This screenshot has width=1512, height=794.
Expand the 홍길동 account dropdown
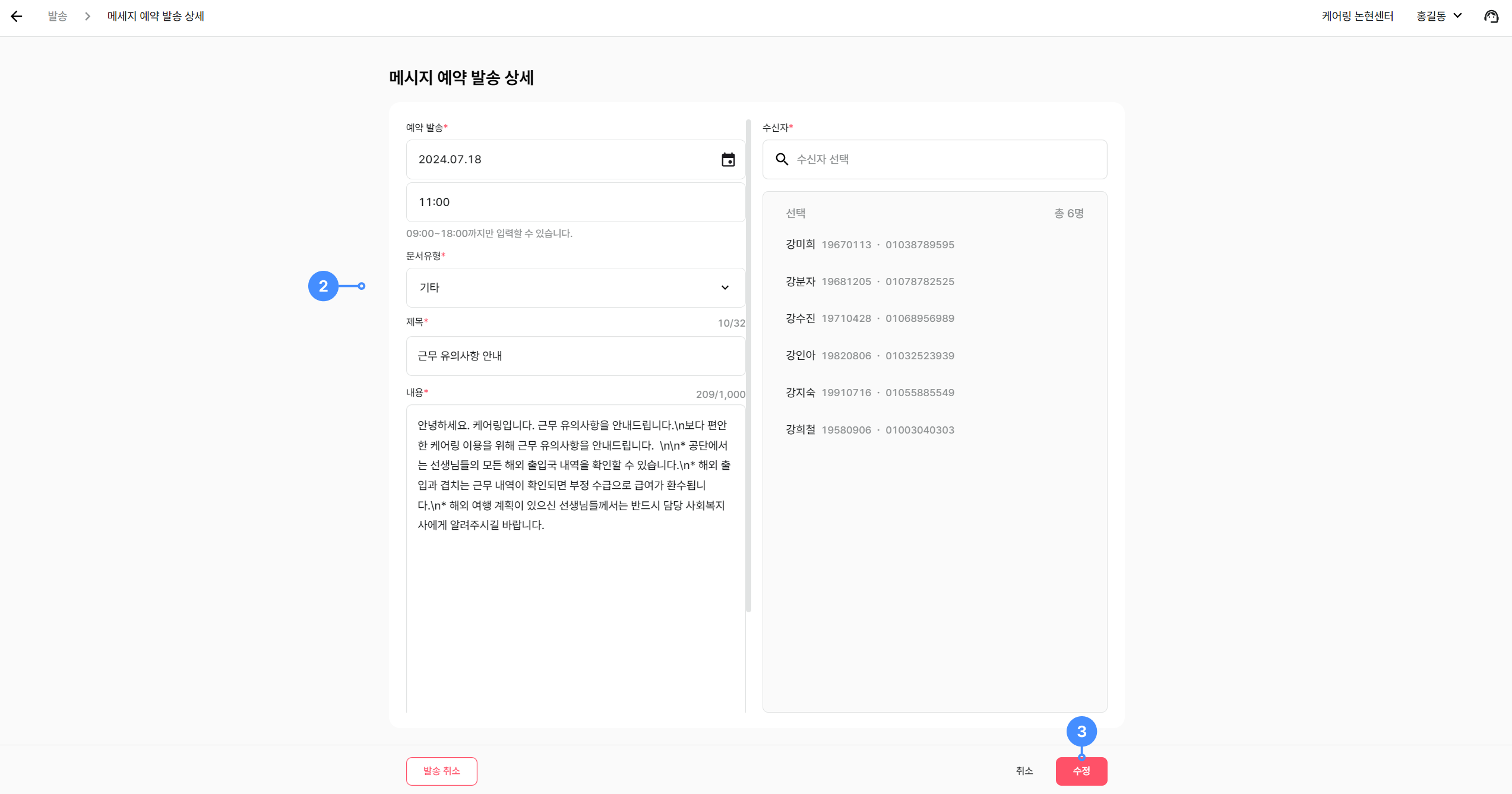click(1438, 17)
